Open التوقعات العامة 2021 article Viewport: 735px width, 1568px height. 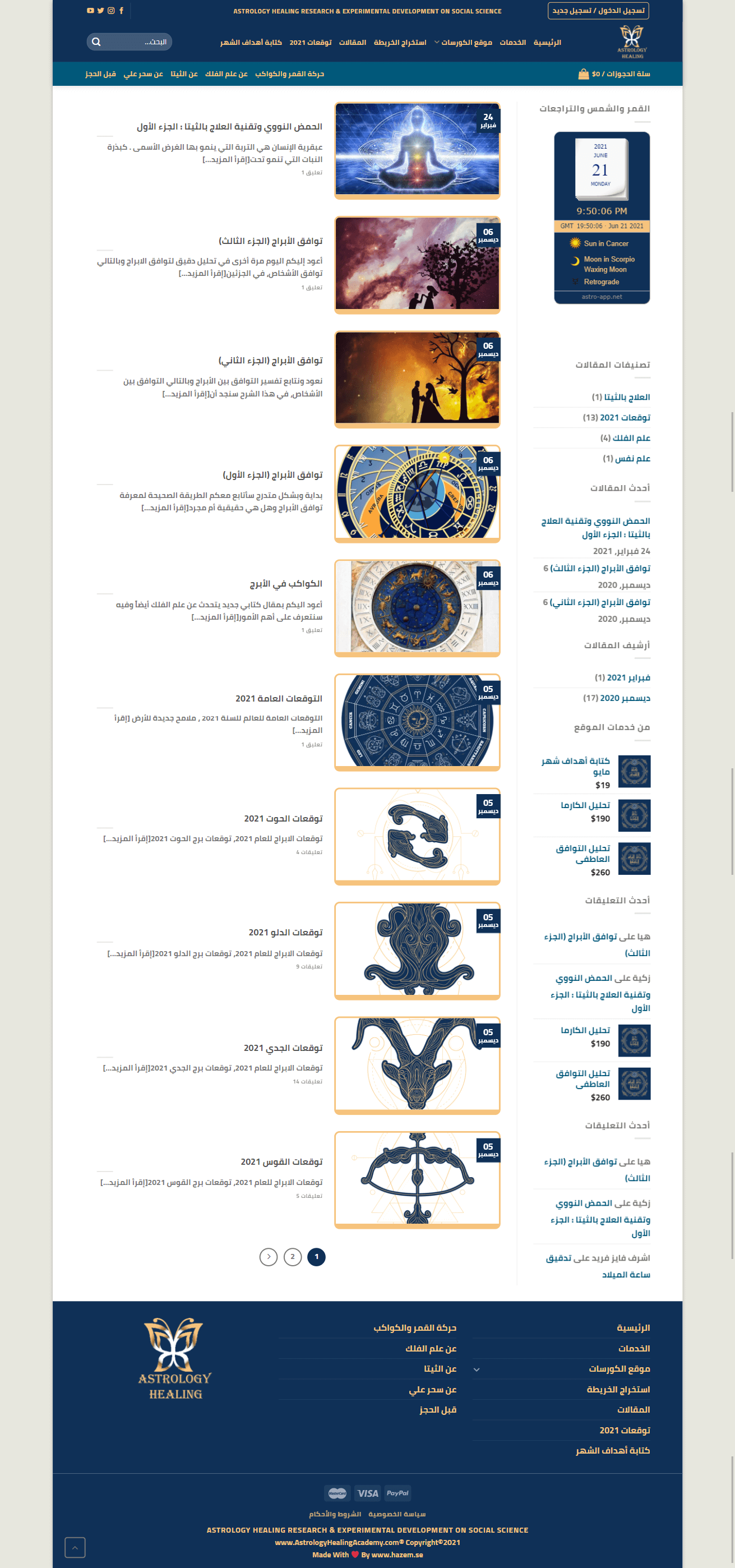coord(279,698)
